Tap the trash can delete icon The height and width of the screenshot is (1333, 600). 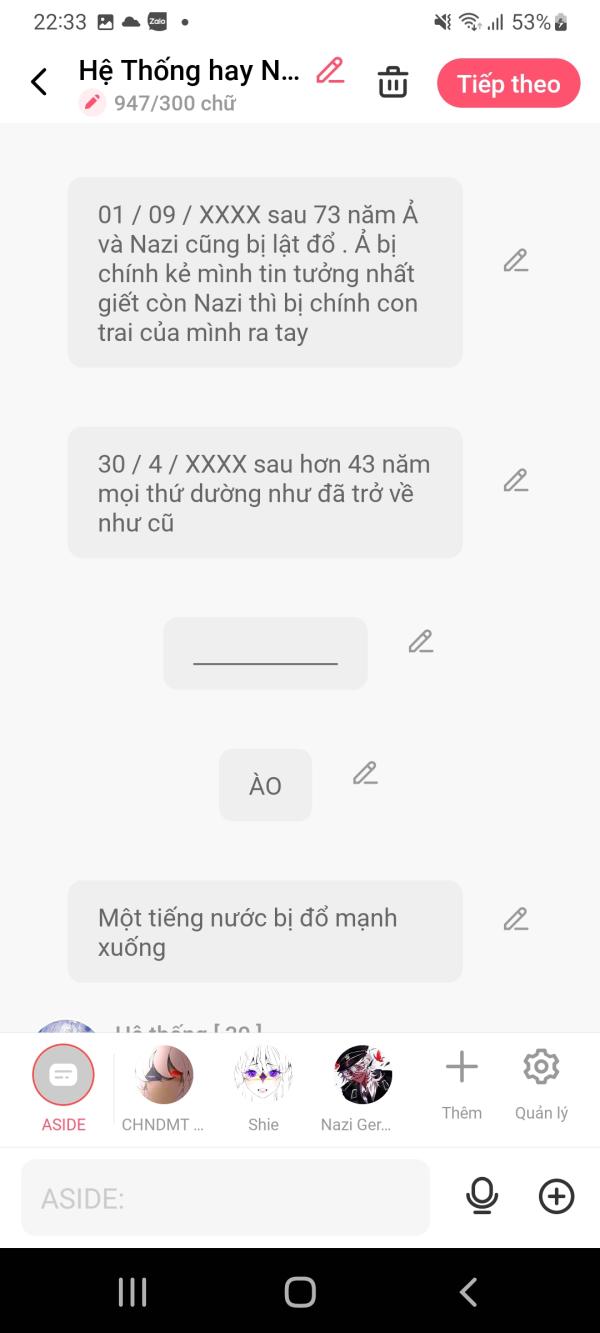393,83
